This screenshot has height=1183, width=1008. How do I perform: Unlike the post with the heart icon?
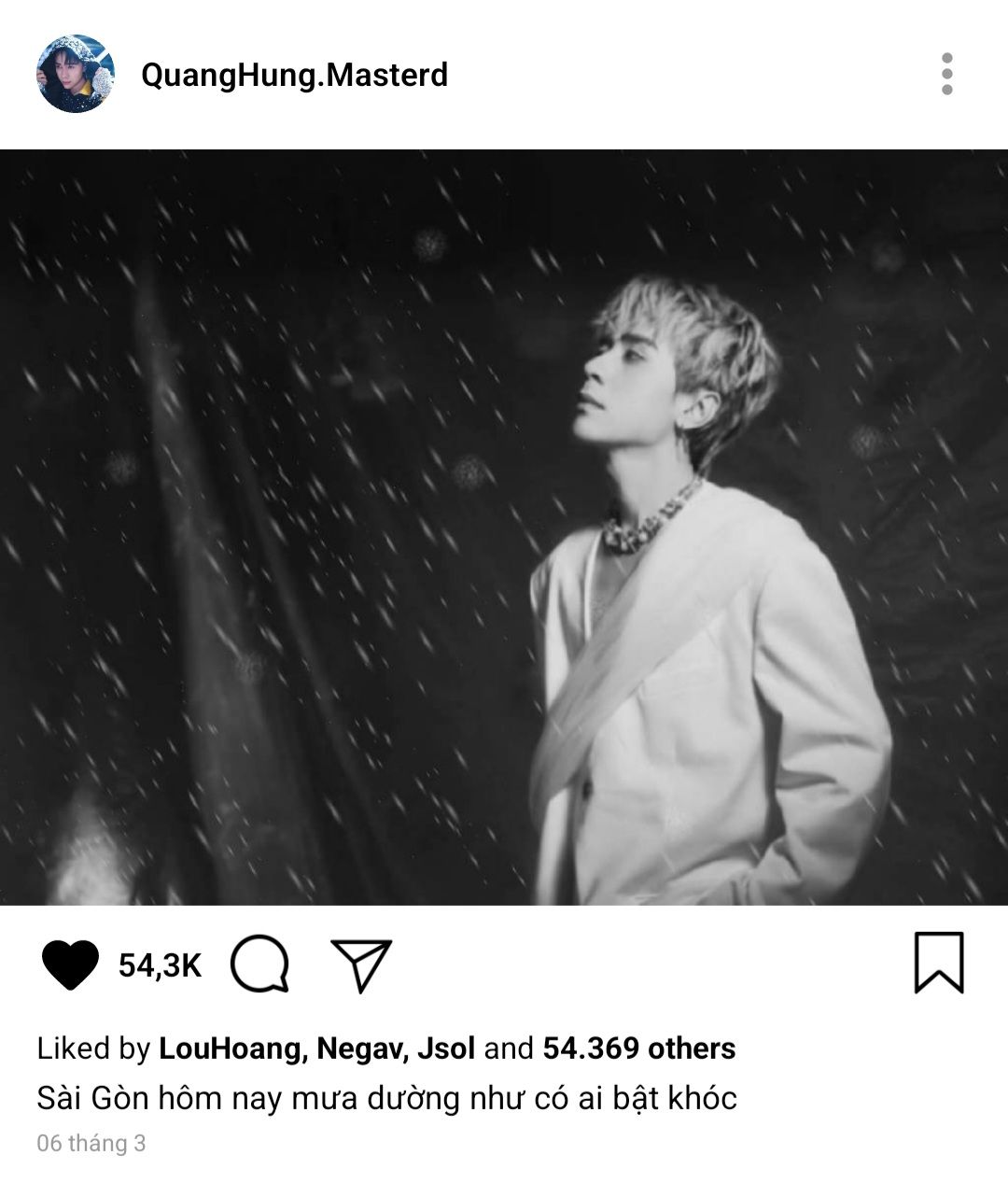click(x=70, y=965)
